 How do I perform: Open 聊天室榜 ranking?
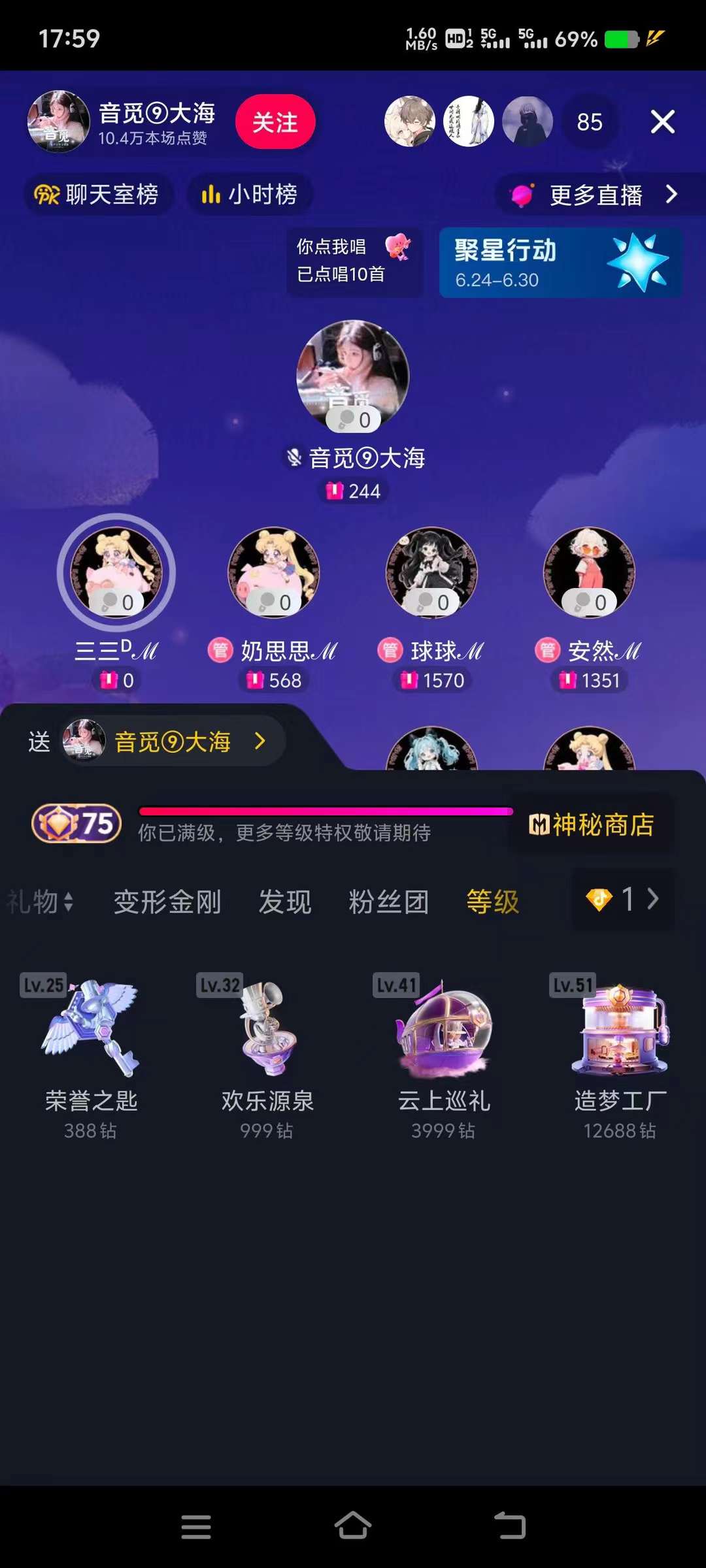pos(98,194)
